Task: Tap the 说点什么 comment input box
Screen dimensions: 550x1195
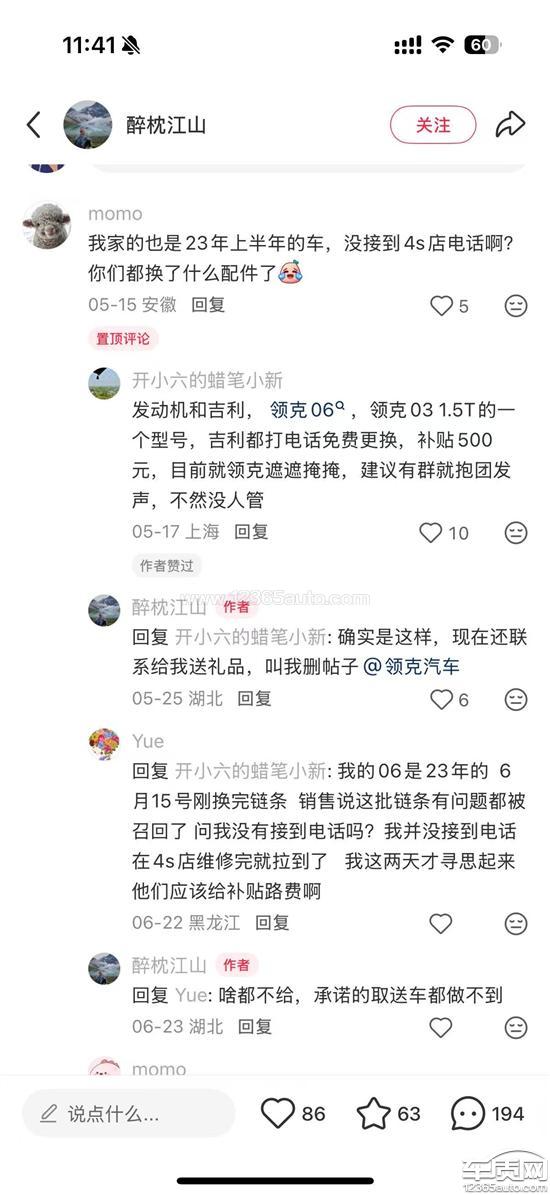Action: (128, 1113)
